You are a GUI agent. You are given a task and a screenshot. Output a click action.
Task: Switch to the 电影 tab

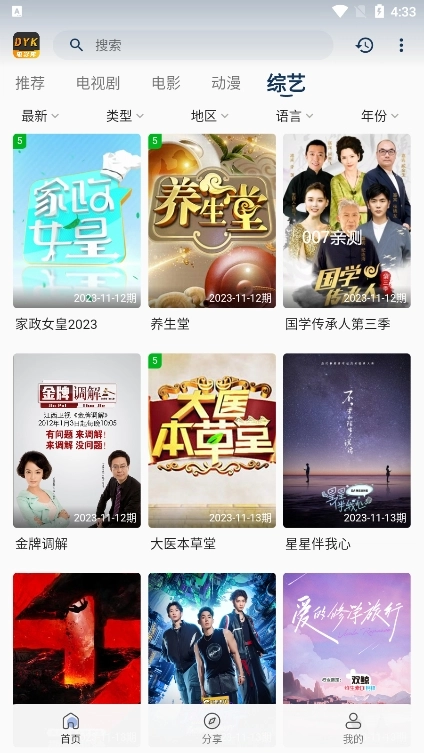[166, 83]
